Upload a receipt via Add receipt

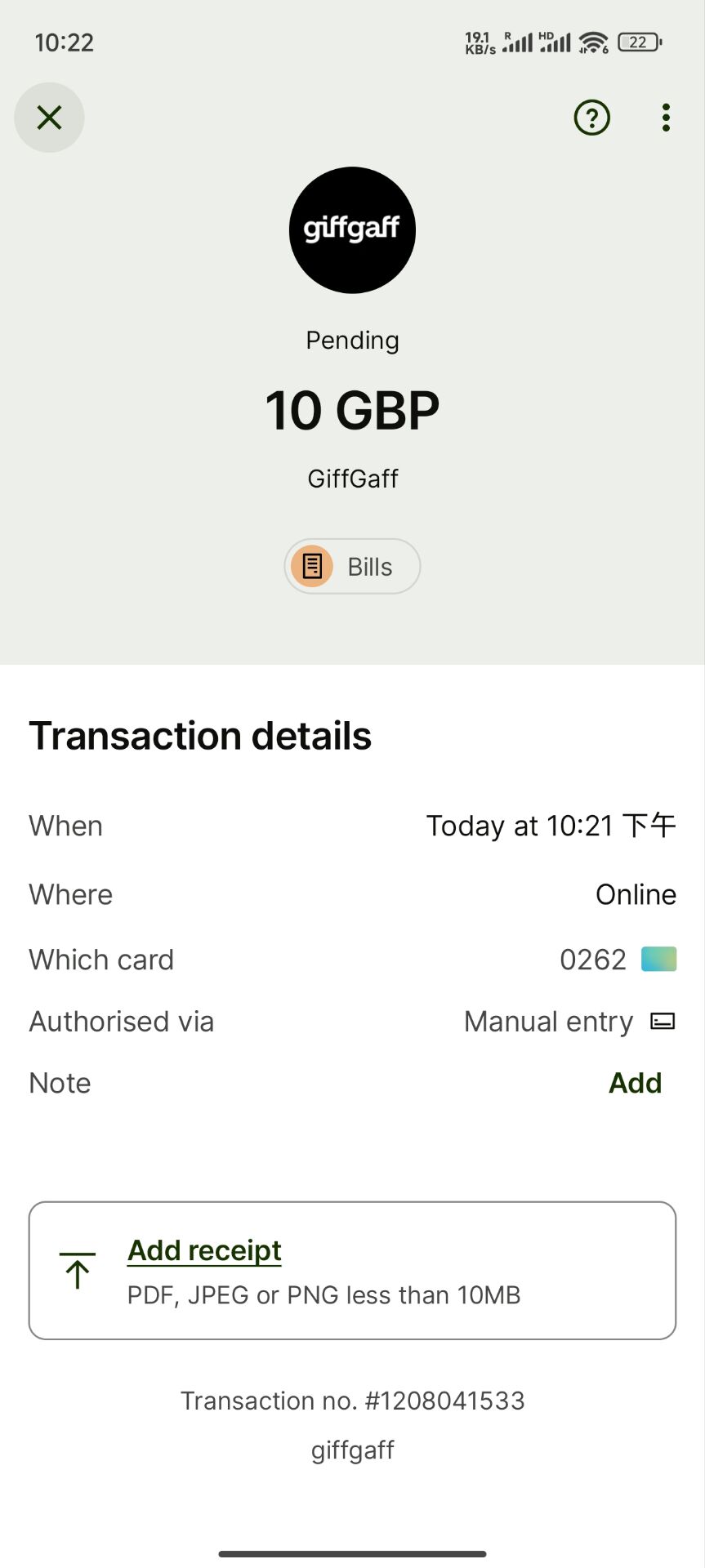point(204,1250)
